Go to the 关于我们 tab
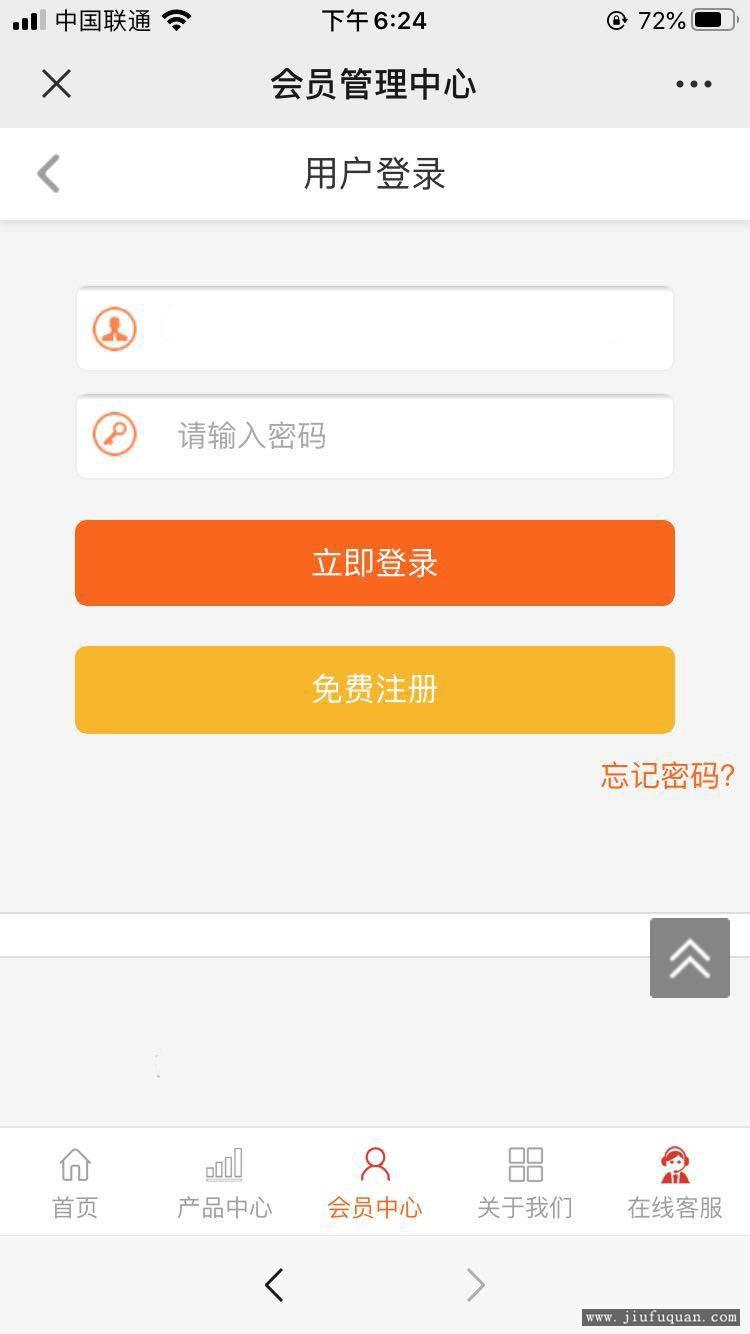Screen dimensions: 750x1334 point(525,1183)
